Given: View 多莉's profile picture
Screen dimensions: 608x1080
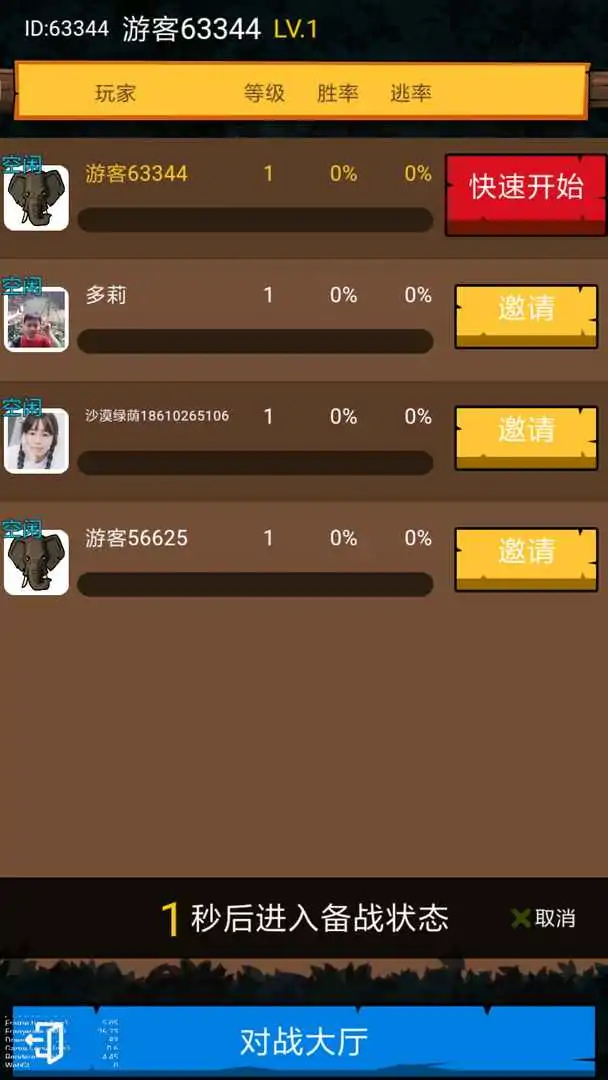Looking at the screenshot, I should point(37,320).
